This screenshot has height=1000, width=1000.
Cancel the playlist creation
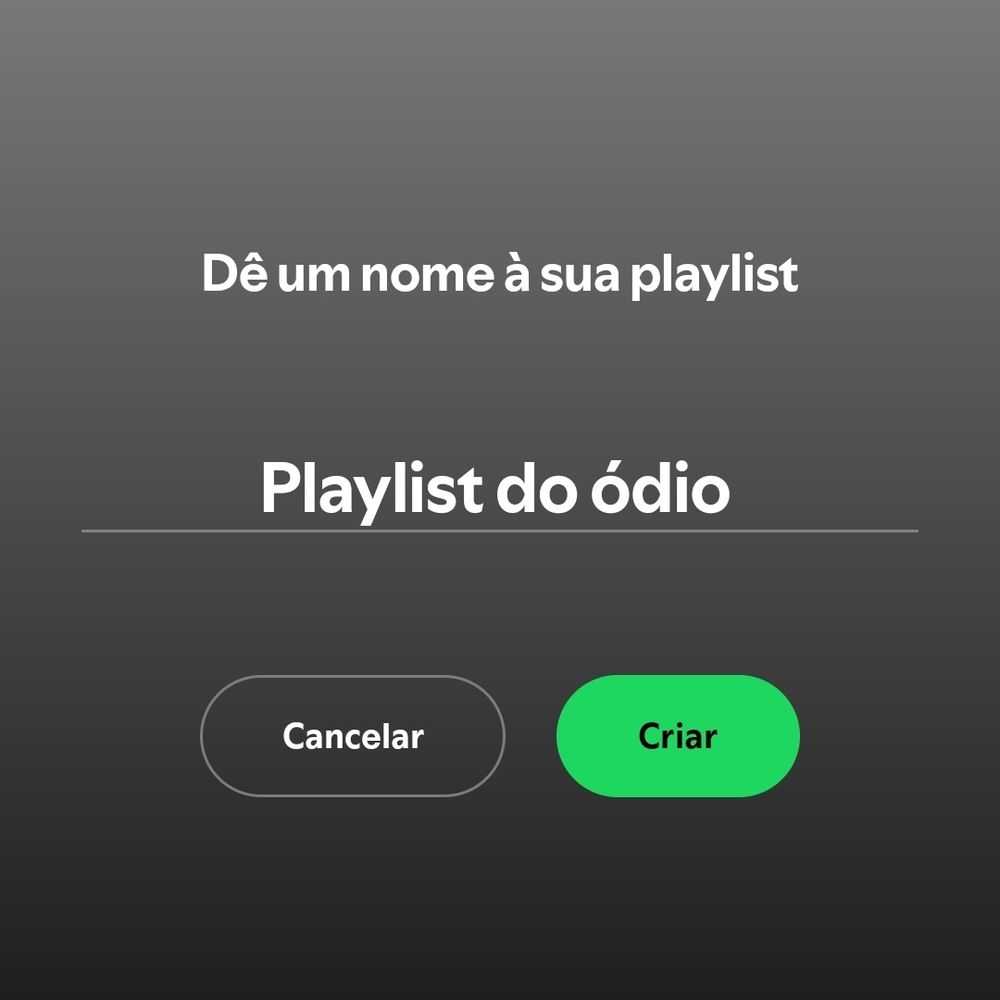click(x=352, y=736)
